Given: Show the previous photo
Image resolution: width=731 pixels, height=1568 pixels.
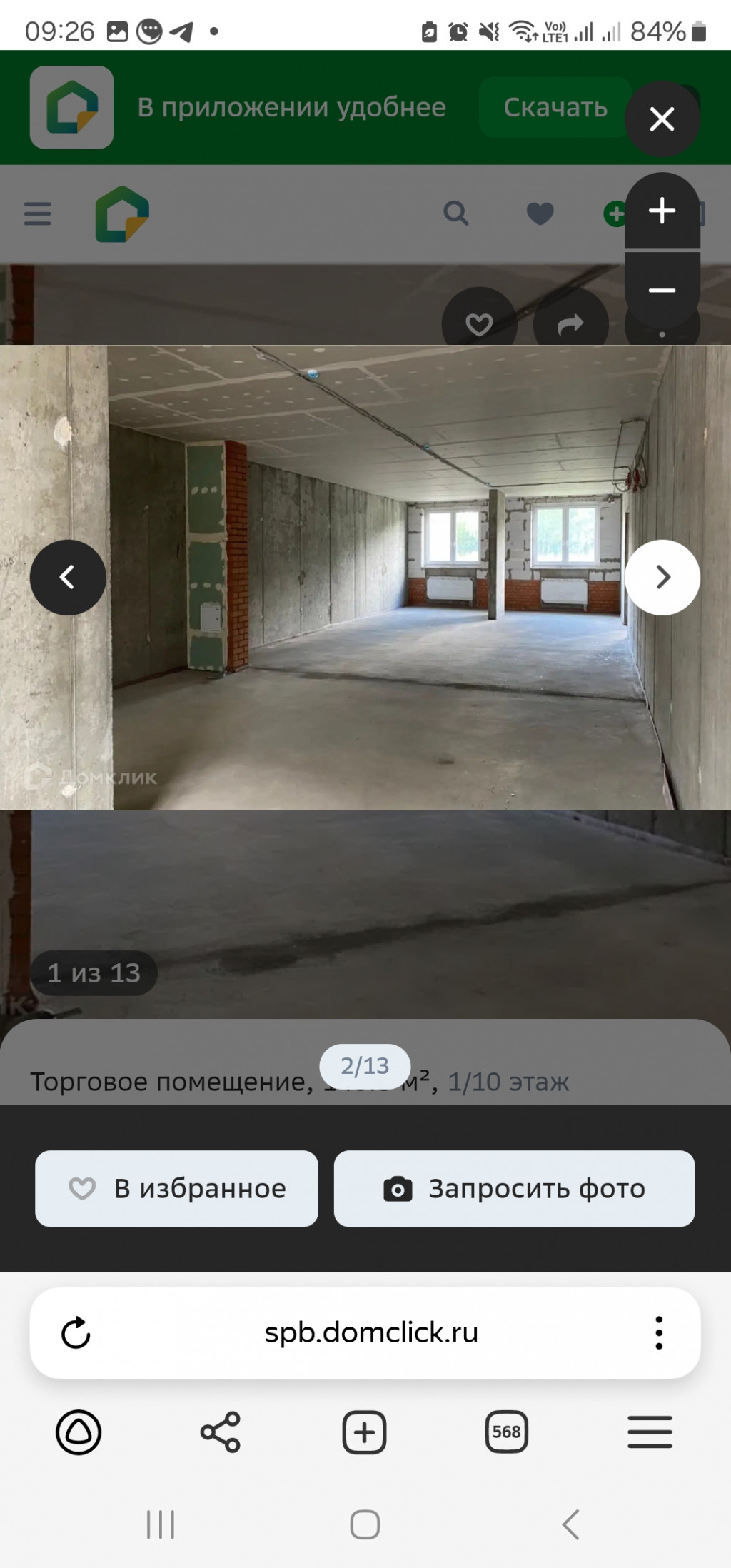Looking at the screenshot, I should [68, 577].
